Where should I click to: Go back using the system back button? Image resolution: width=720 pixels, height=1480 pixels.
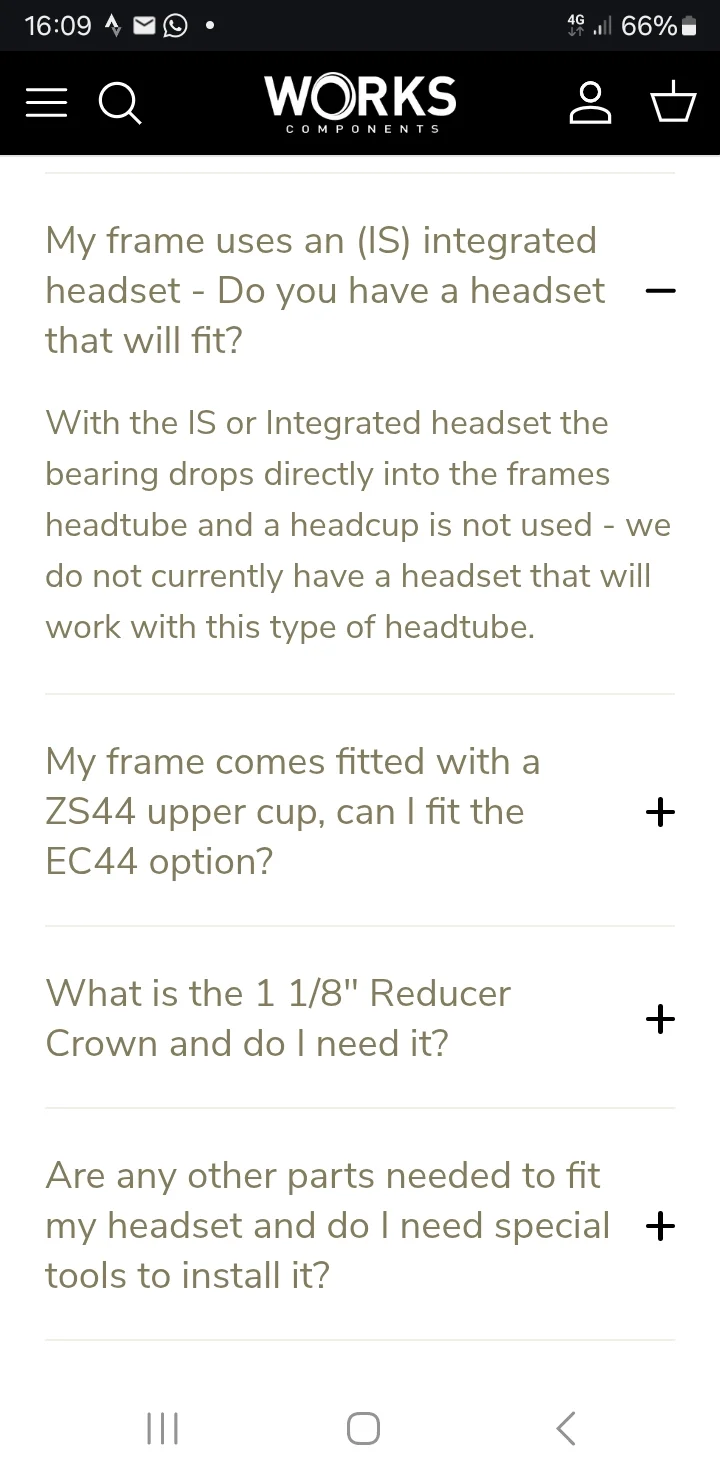click(566, 1428)
